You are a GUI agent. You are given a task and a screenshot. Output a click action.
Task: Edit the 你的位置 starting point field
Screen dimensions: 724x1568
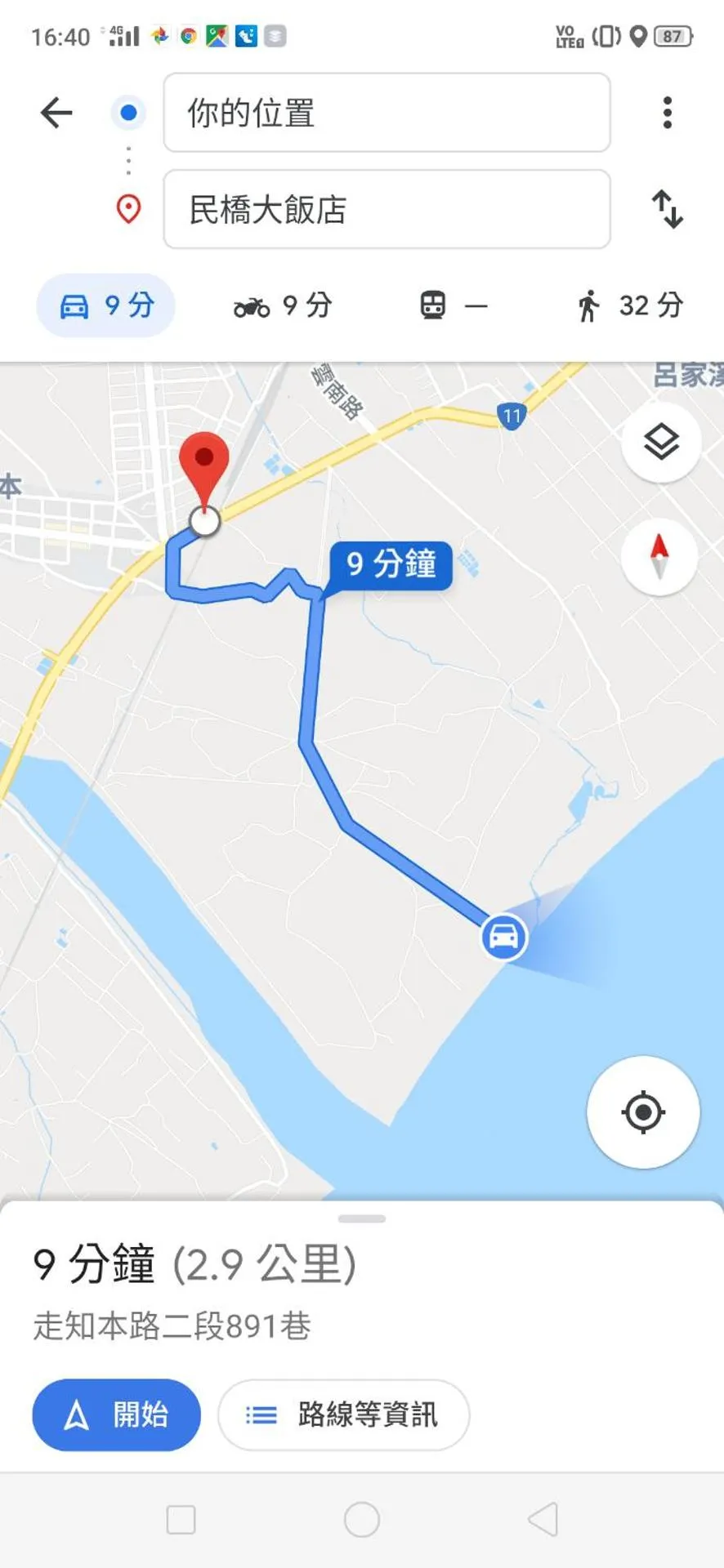click(387, 113)
